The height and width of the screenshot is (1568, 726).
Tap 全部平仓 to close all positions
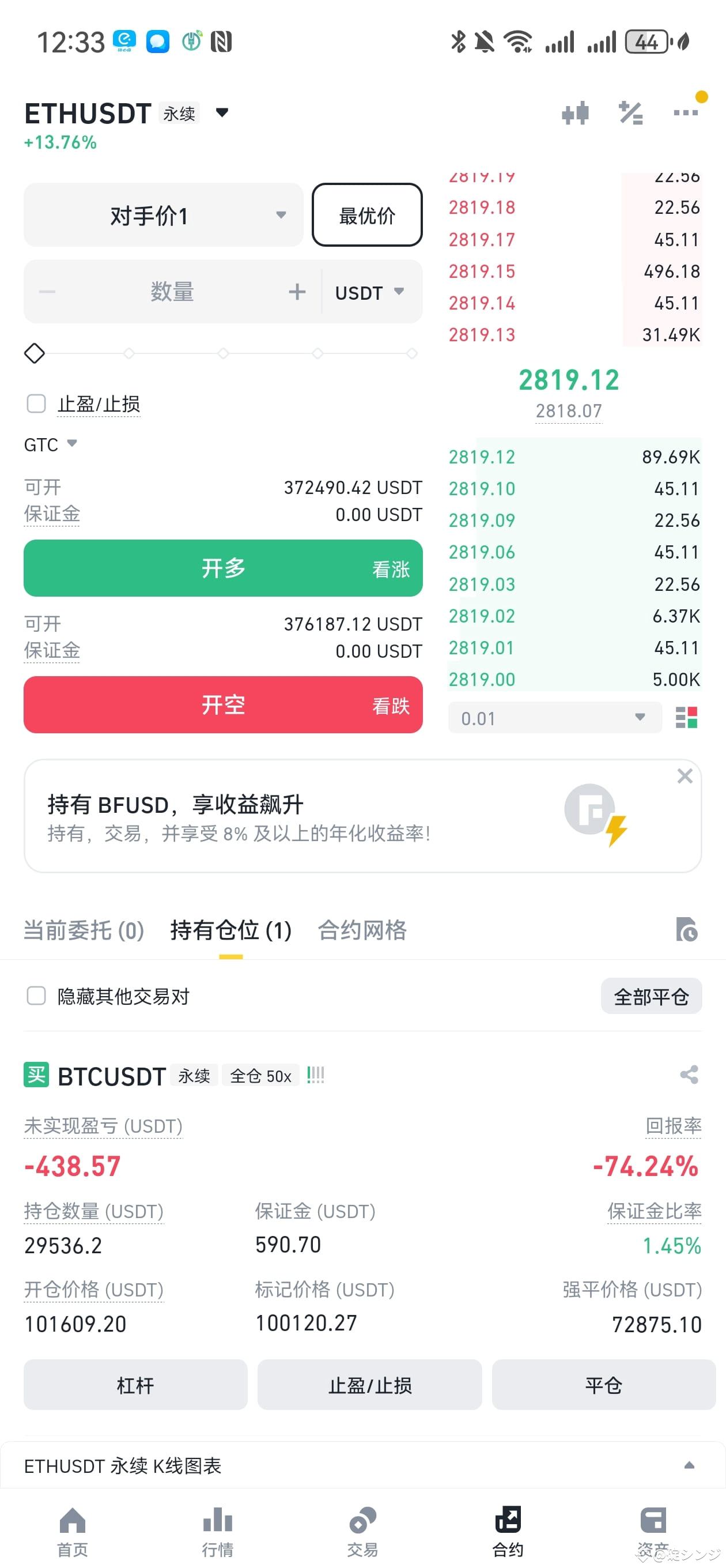651,996
